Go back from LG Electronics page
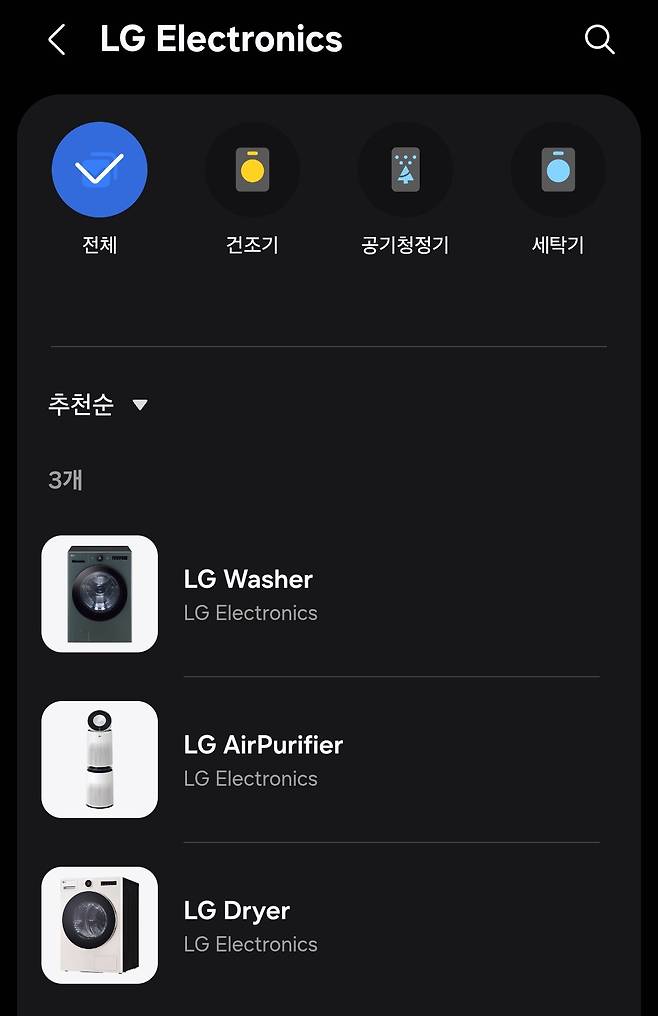 [57, 40]
